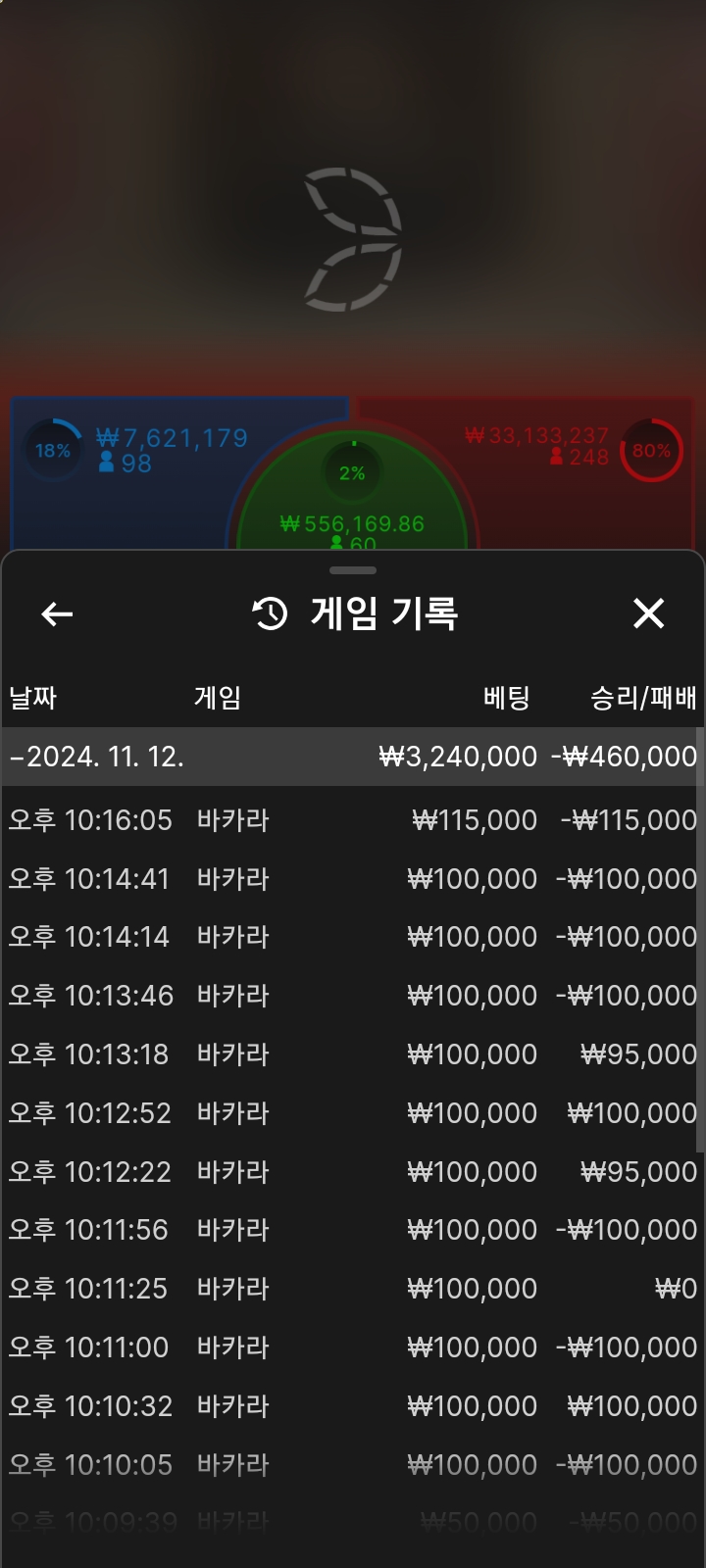
Task: Open the 오후 10:12:22 바카라 record
Action: [x=351, y=1172]
